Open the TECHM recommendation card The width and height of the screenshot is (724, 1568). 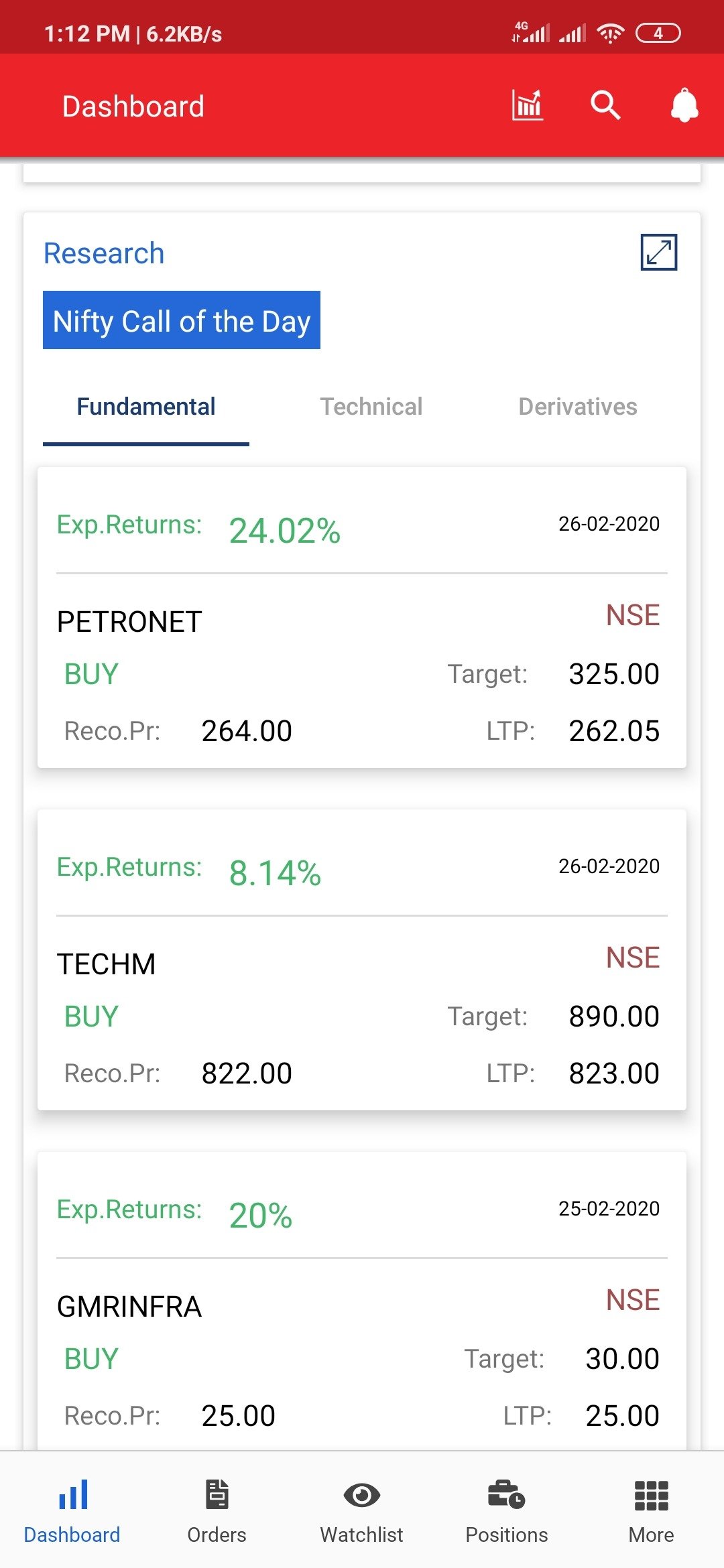362,960
